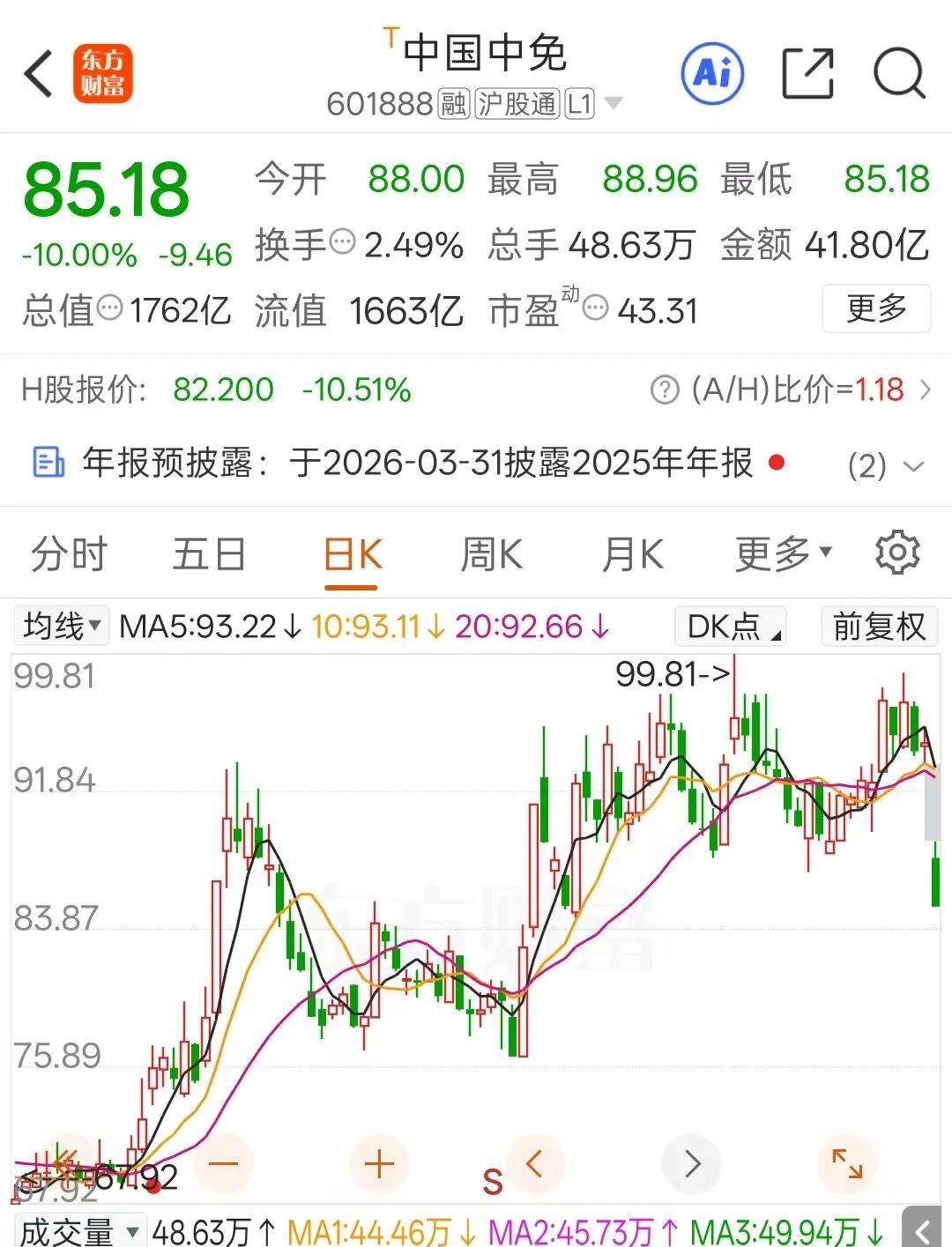Expand the chart to fullscreen
Image resolution: width=952 pixels, height=1247 pixels.
847,1164
